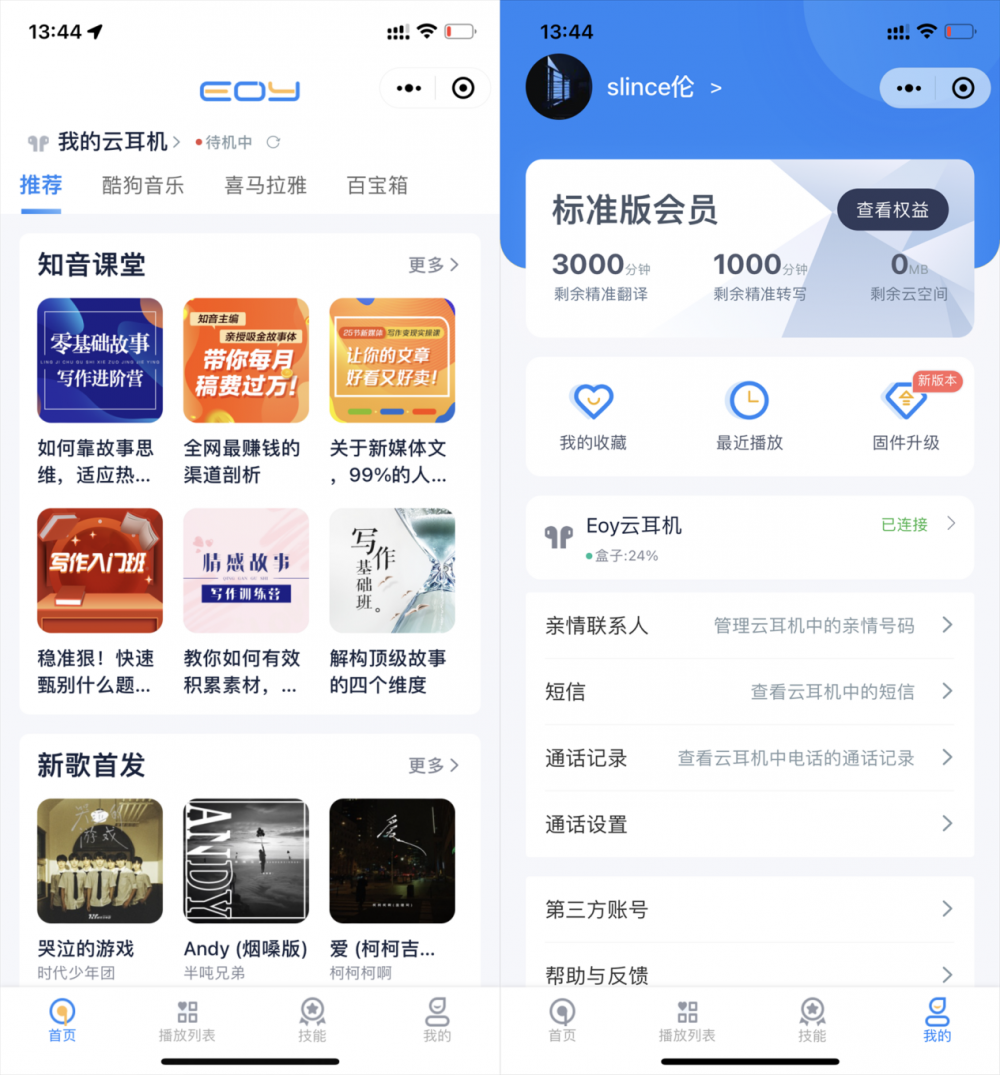Open the 写作入门班 course card
1000x1075 pixels.
100,570
